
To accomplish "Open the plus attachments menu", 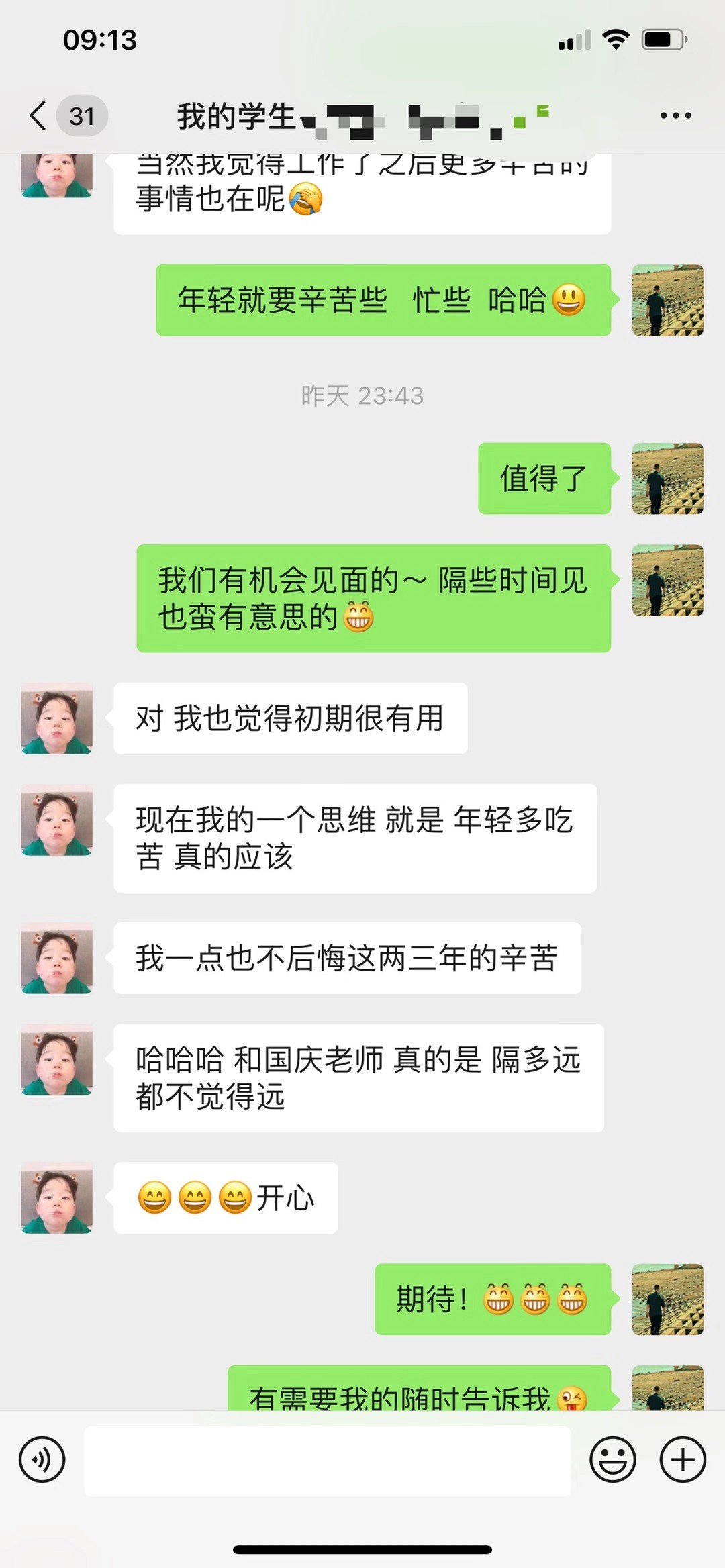I will [x=683, y=1459].
